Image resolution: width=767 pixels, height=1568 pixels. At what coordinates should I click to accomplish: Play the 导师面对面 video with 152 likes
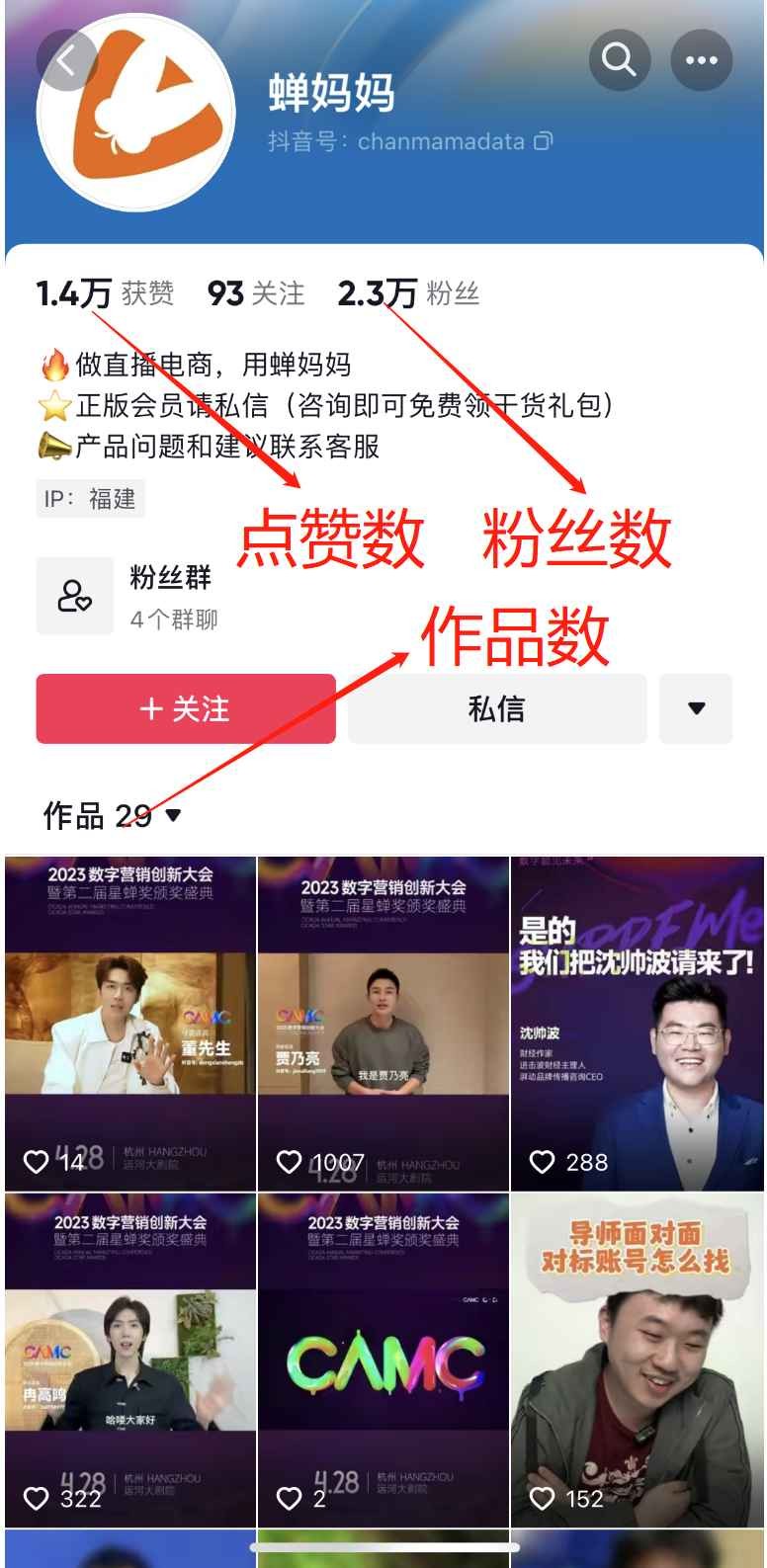[x=638, y=1361]
